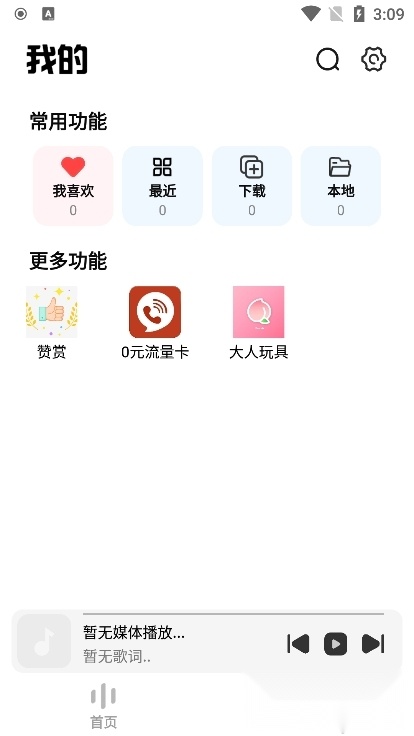Skip to the next track
414x736 pixels.
[x=373, y=644]
